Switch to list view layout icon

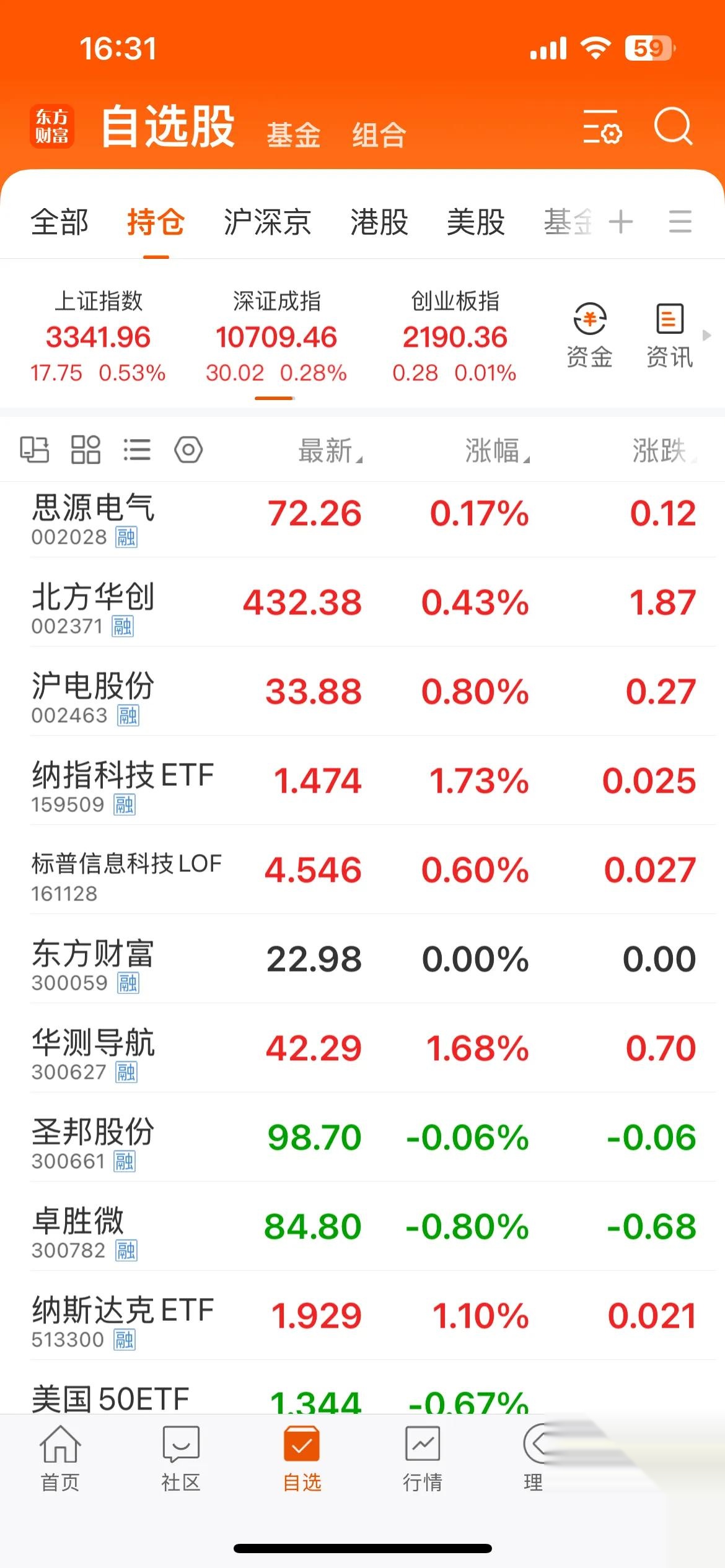point(138,450)
